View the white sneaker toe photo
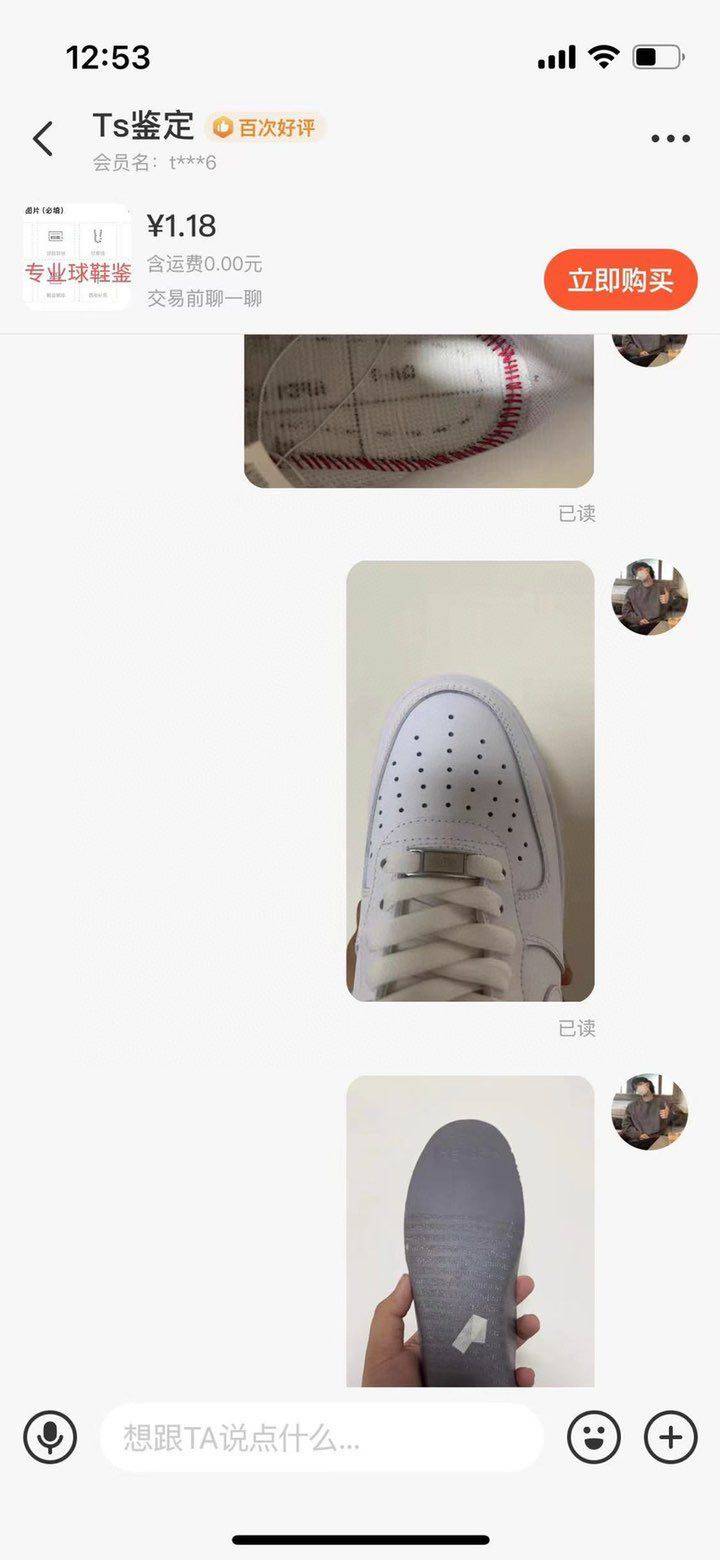 [470, 781]
